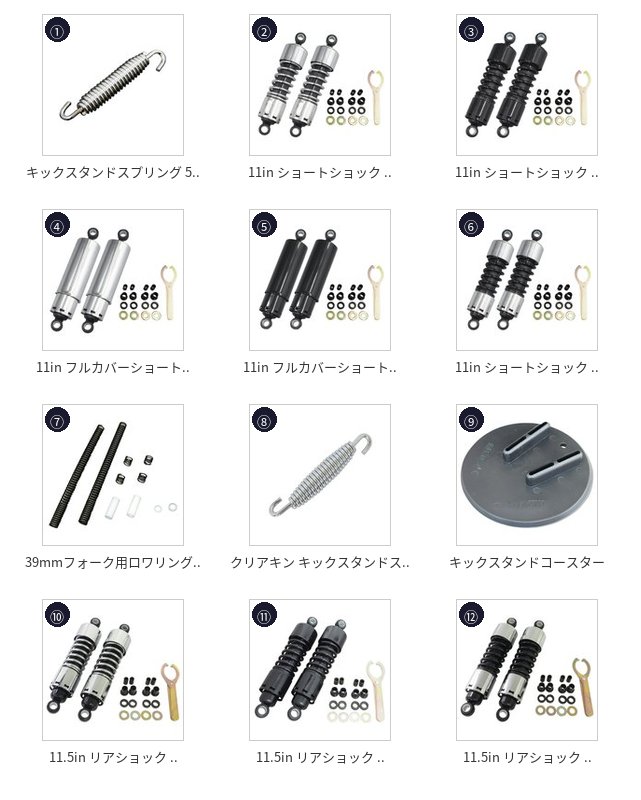Select product 8, Cruisekin kickstand spring
This screenshot has width=641, height=800.
point(320,475)
